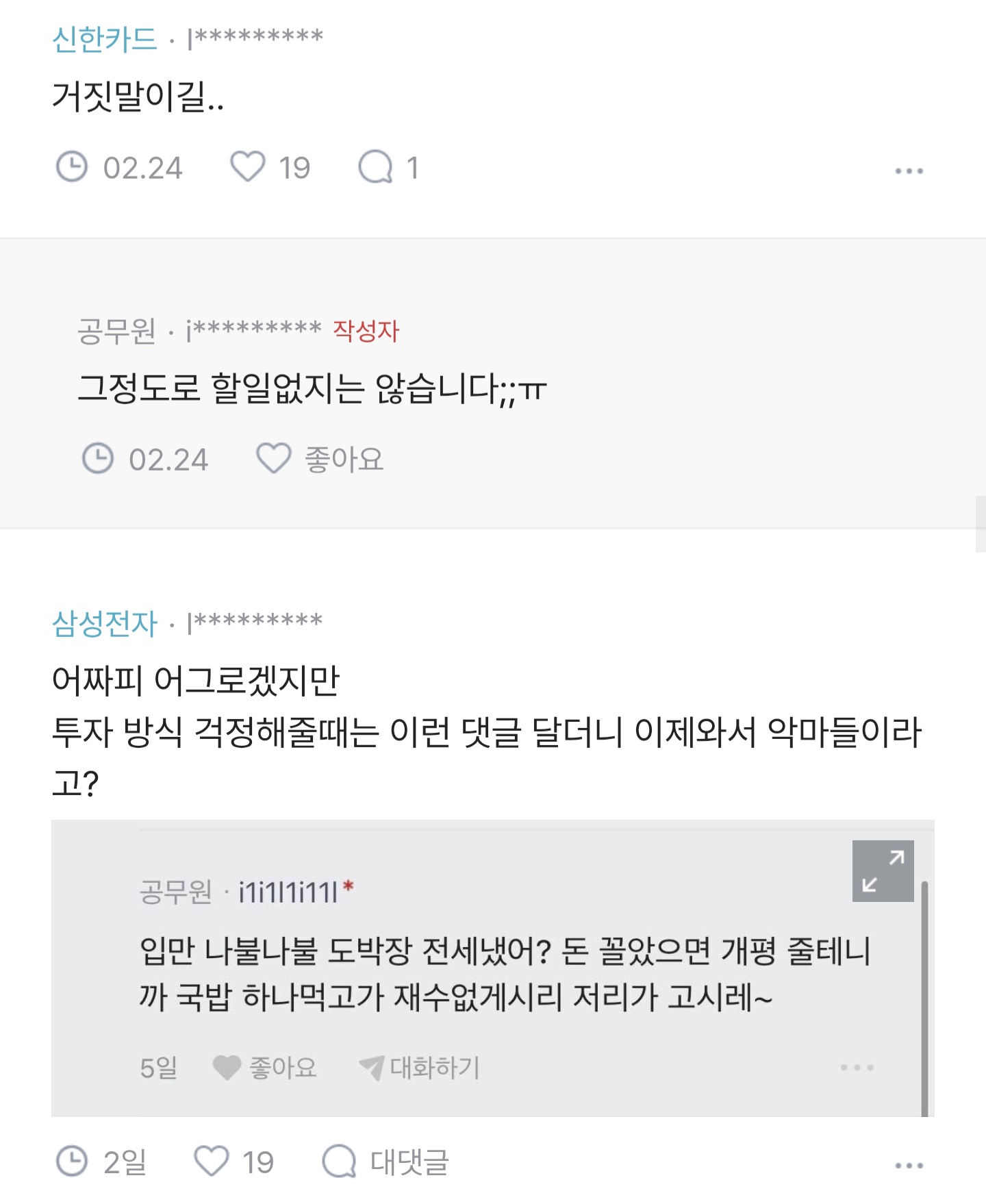This screenshot has width=986, height=1204.
Task: Open the 신한카드 company link
Action: [x=105, y=38]
